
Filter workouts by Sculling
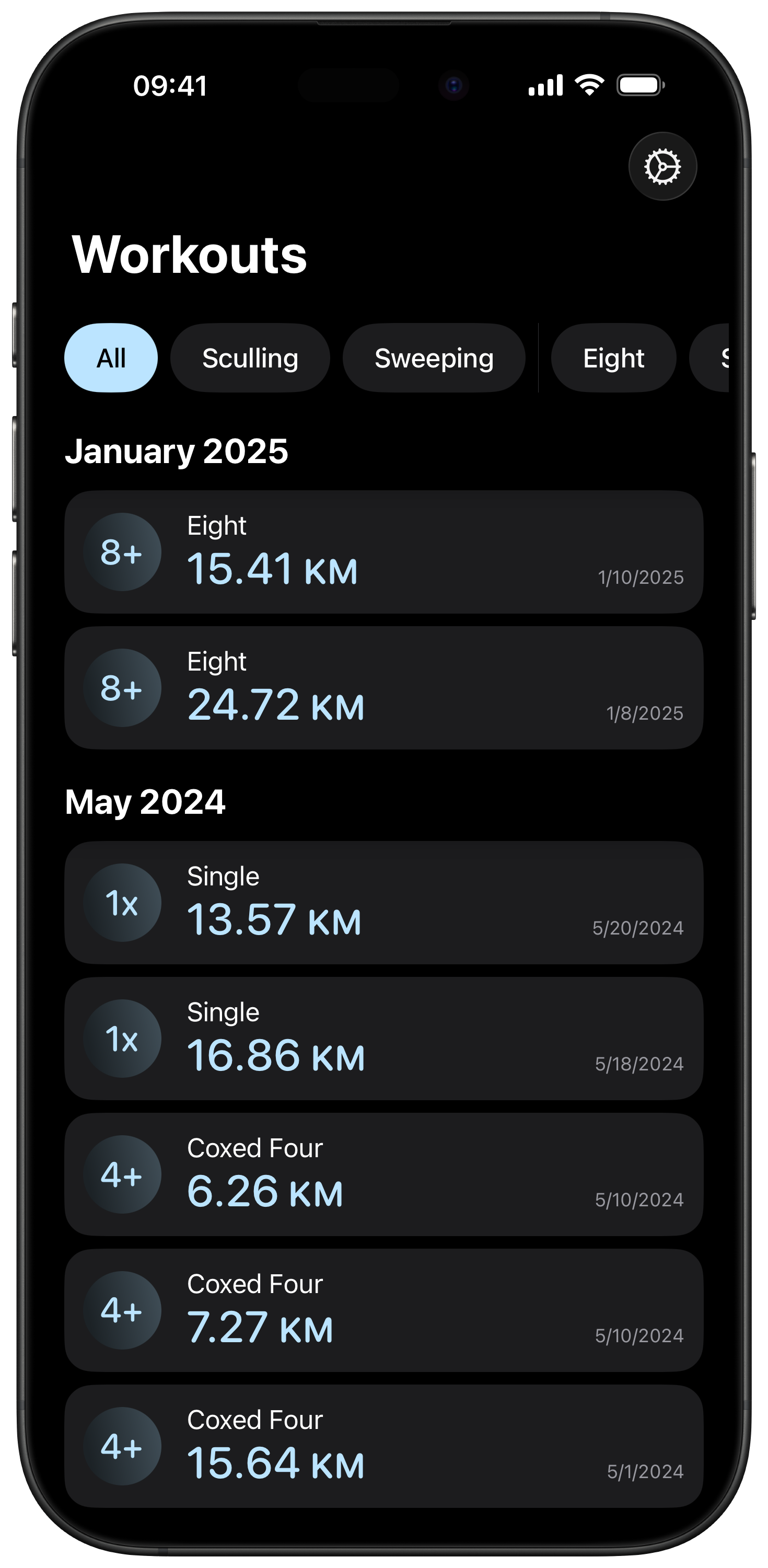pos(250,358)
